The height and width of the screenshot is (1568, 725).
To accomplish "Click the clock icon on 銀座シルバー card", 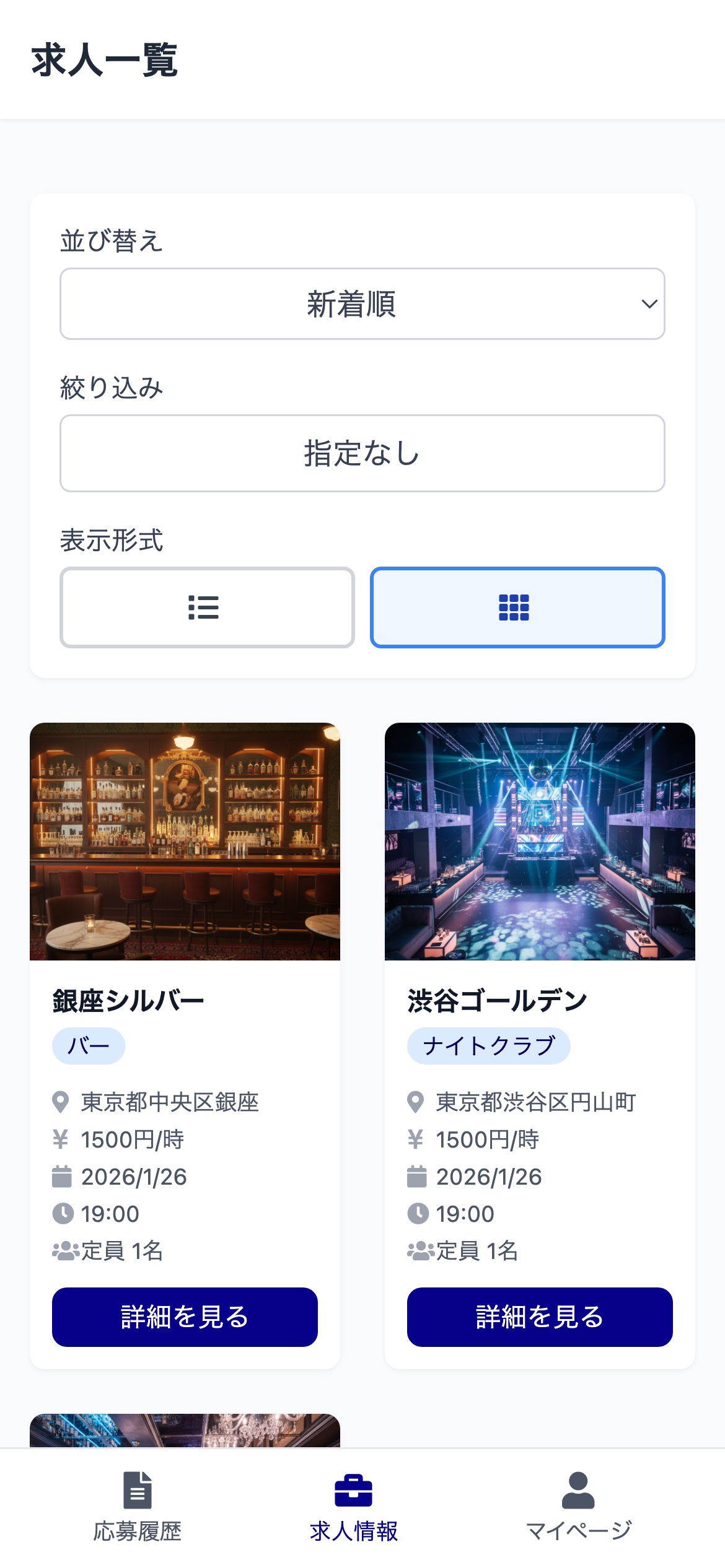I will click(62, 1213).
